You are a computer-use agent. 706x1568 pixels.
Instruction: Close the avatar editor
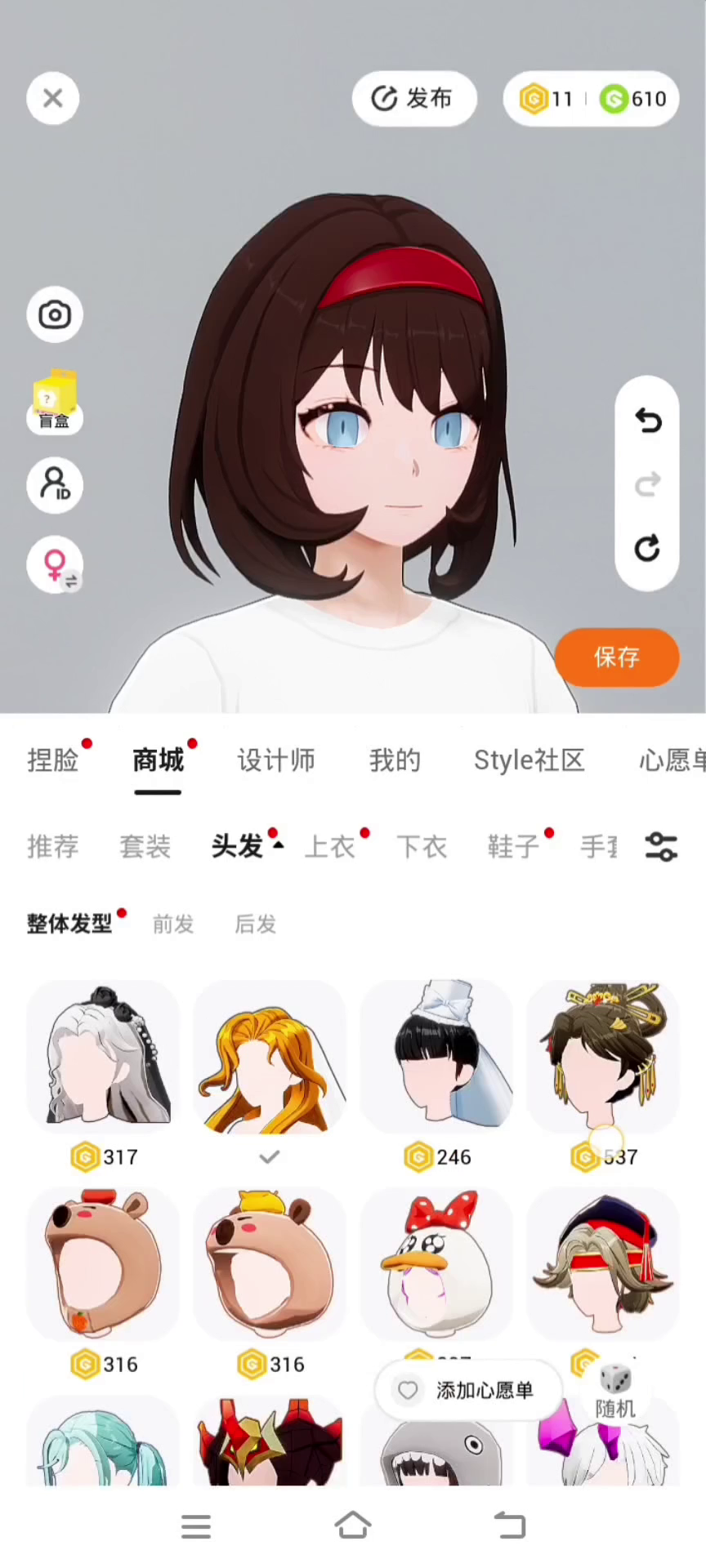(x=53, y=99)
